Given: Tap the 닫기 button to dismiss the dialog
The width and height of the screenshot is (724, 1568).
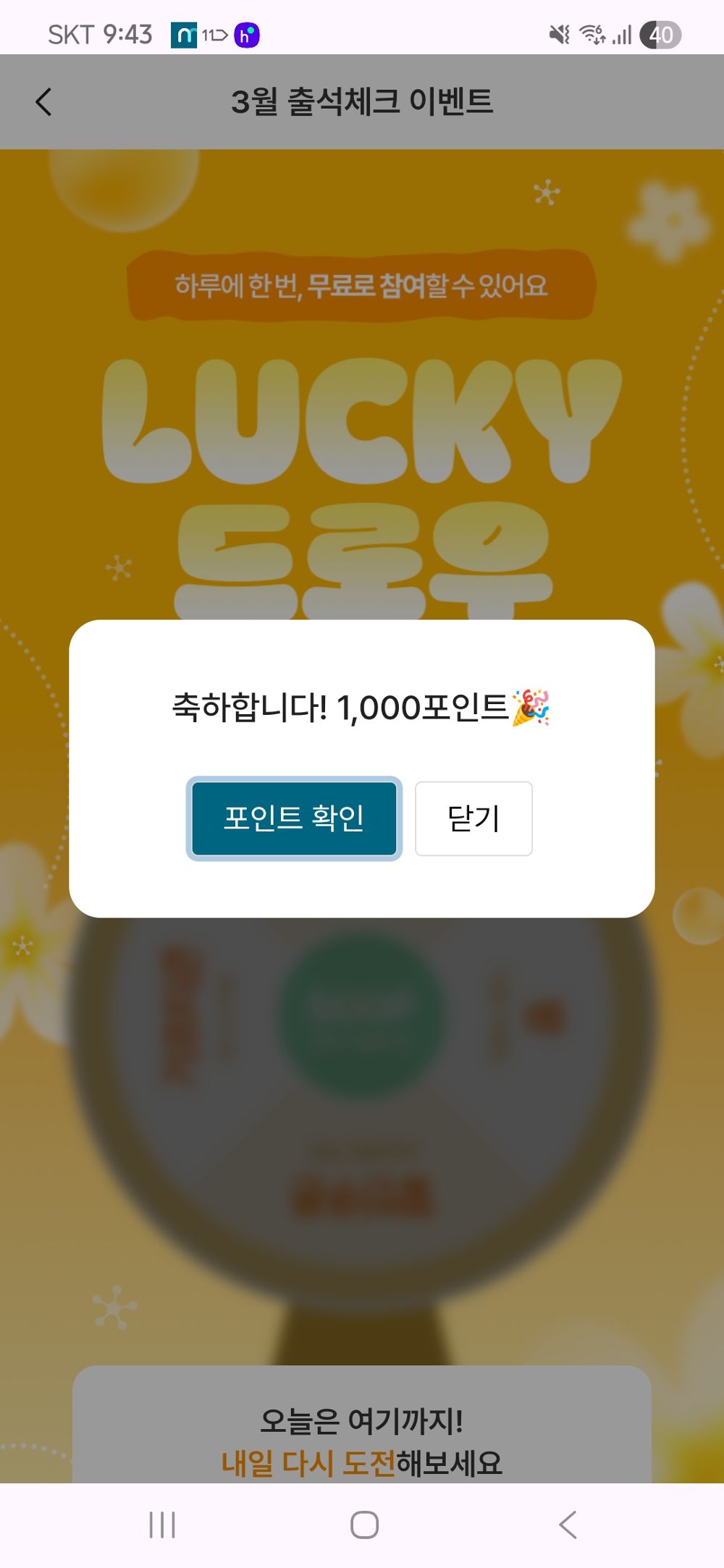Looking at the screenshot, I should (473, 818).
